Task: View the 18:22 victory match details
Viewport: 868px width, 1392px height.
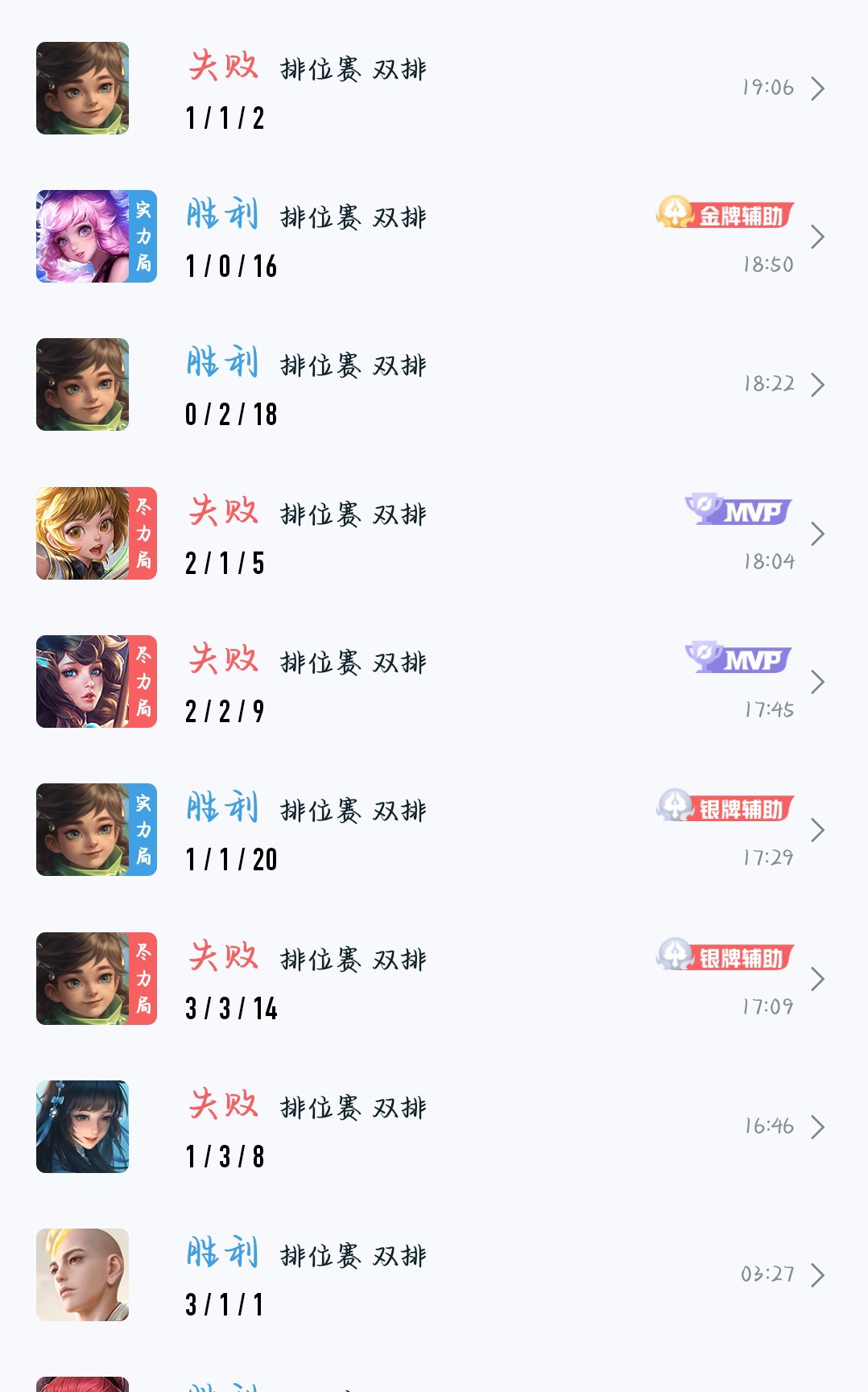Action: [434, 385]
